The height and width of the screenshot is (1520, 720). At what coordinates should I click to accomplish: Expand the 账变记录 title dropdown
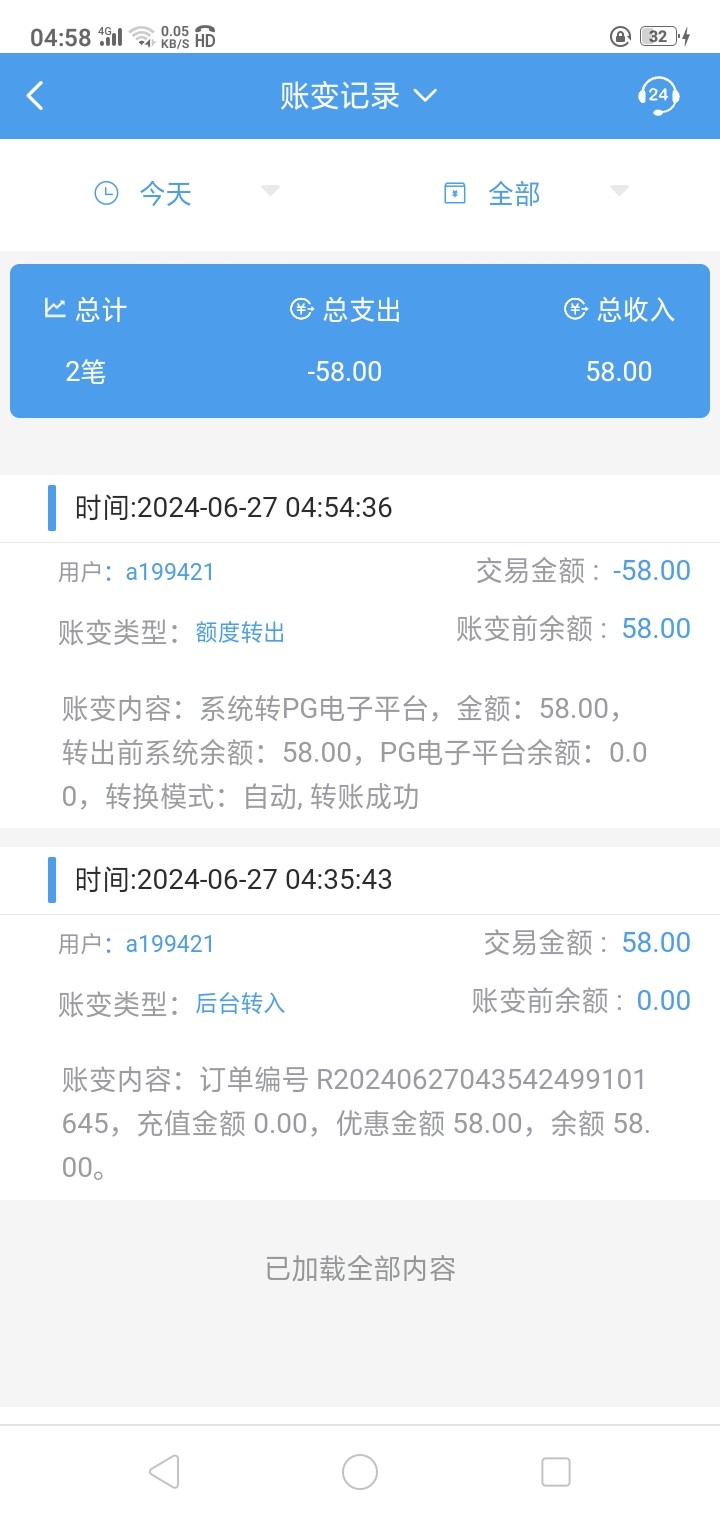click(x=358, y=96)
